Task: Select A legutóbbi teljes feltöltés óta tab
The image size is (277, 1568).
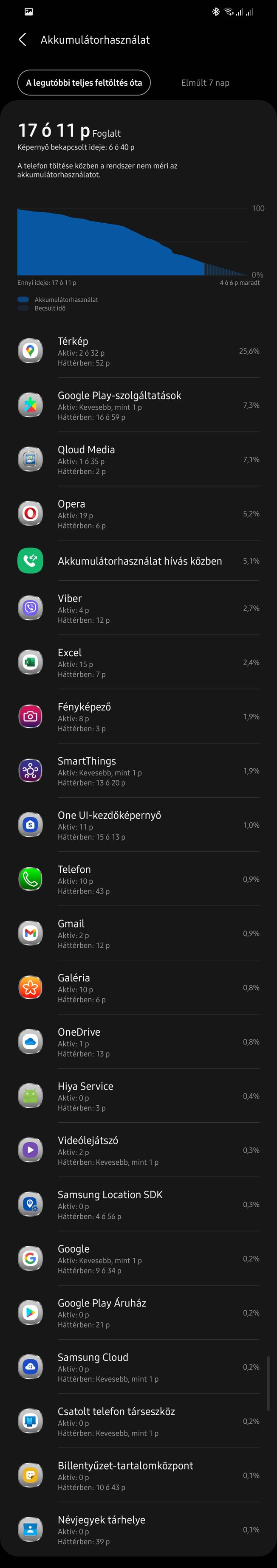Action: point(84,83)
